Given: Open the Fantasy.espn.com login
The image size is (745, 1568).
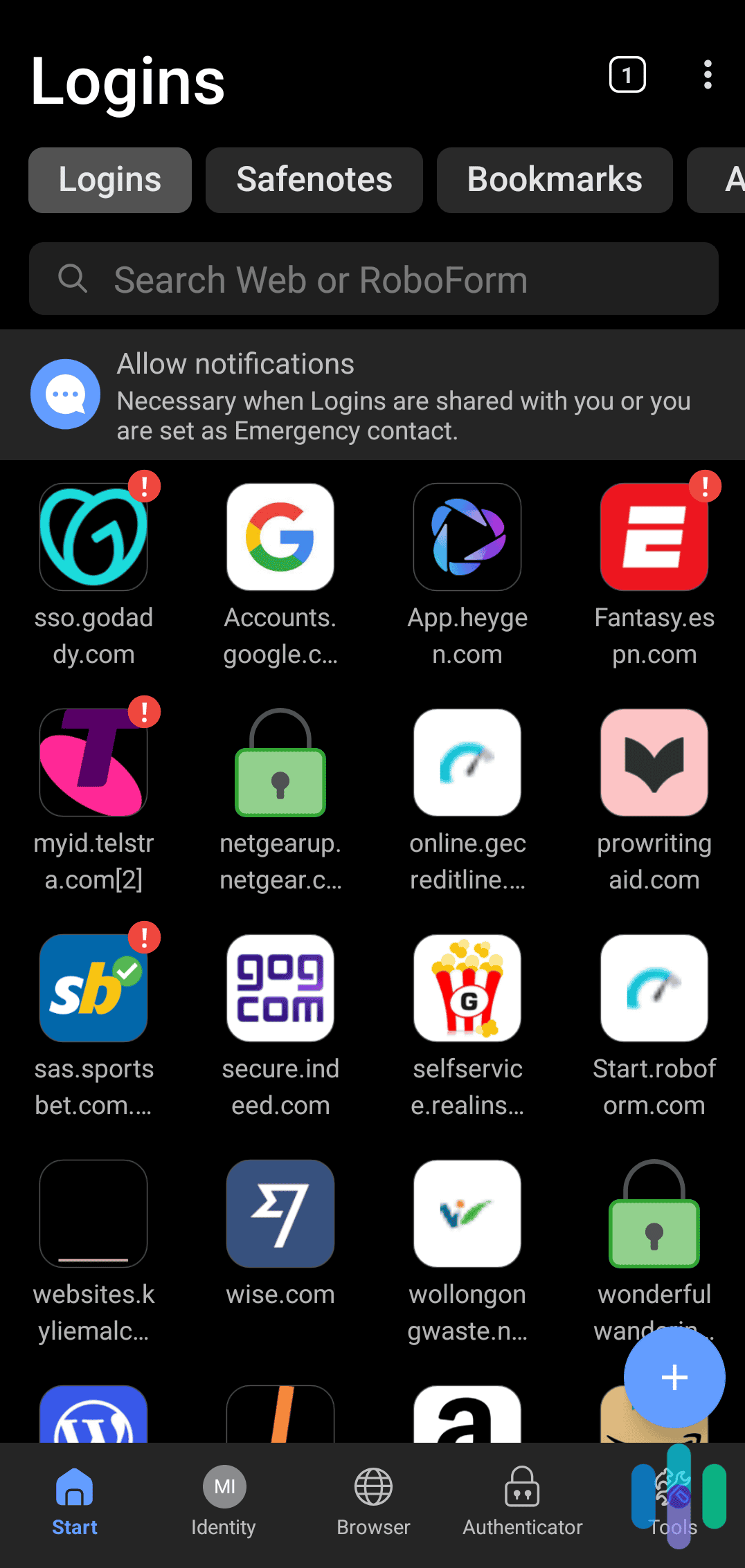Looking at the screenshot, I should (654, 538).
